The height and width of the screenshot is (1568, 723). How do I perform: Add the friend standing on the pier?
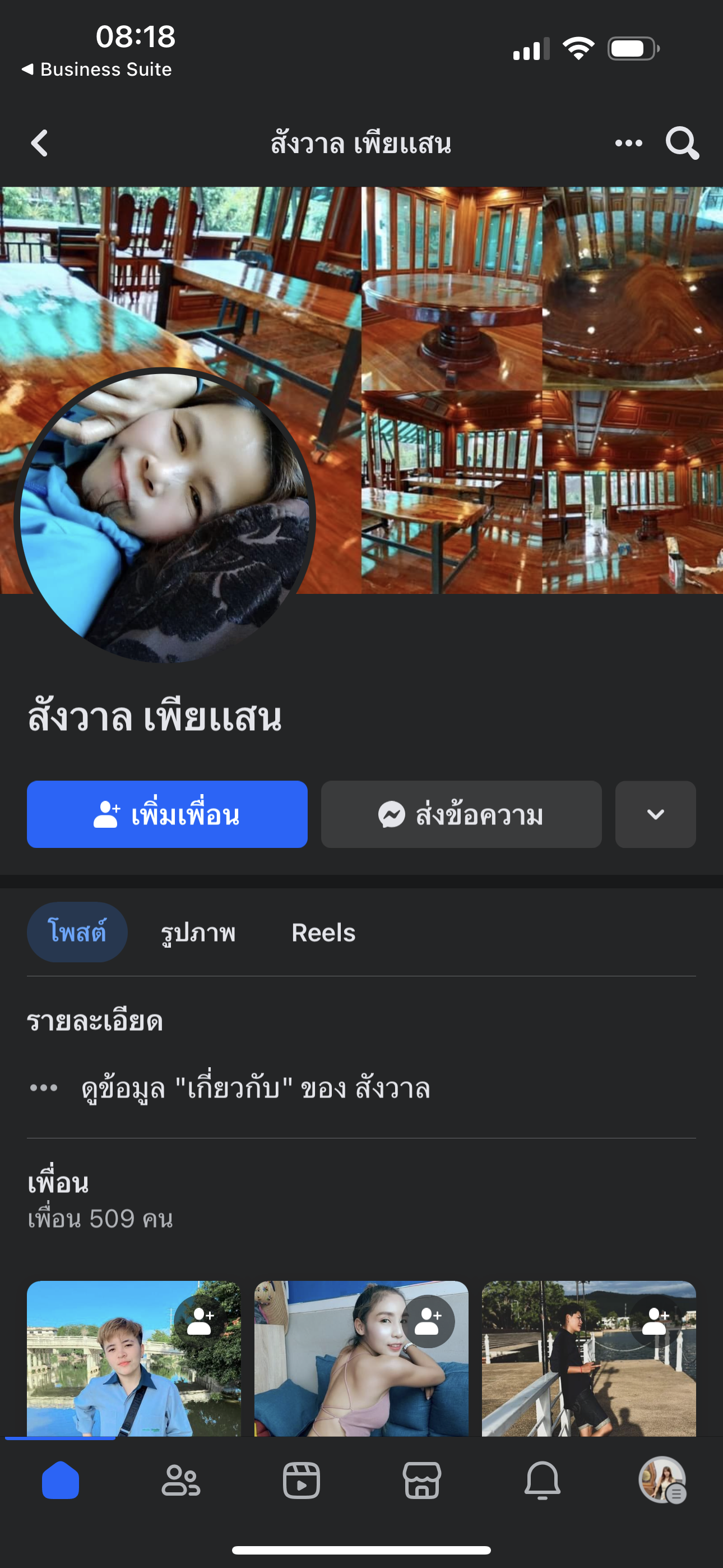(655, 1321)
